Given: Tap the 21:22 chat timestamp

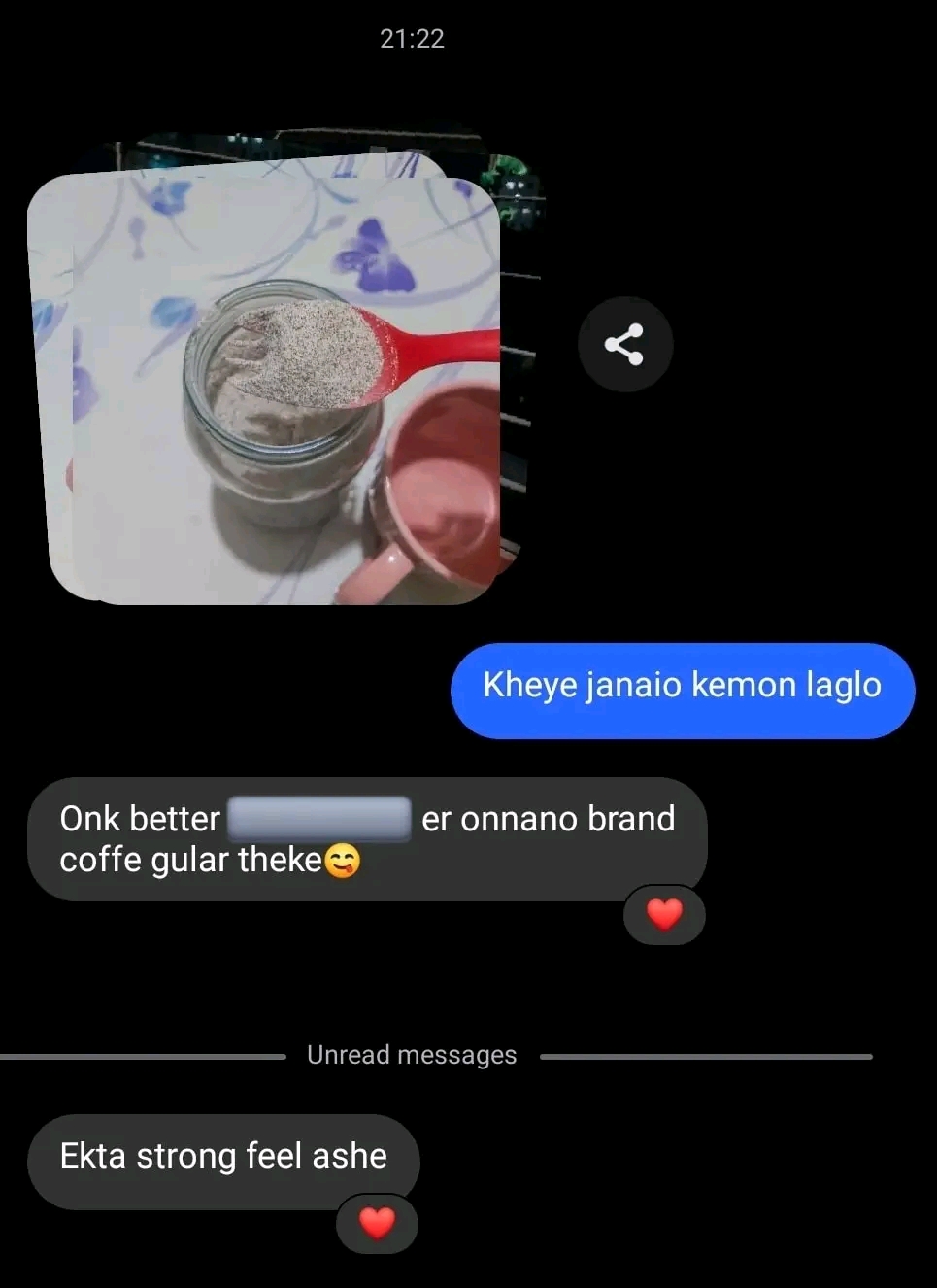Looking at the screenshot, I should coord(411,38).
